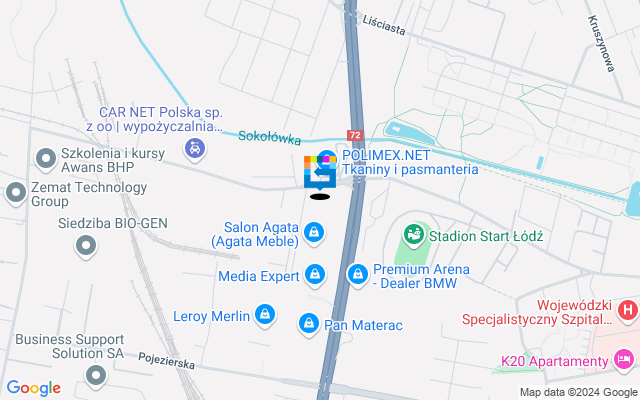Tap the Leroy Merlin shopping marker

(x=264, y=317)
